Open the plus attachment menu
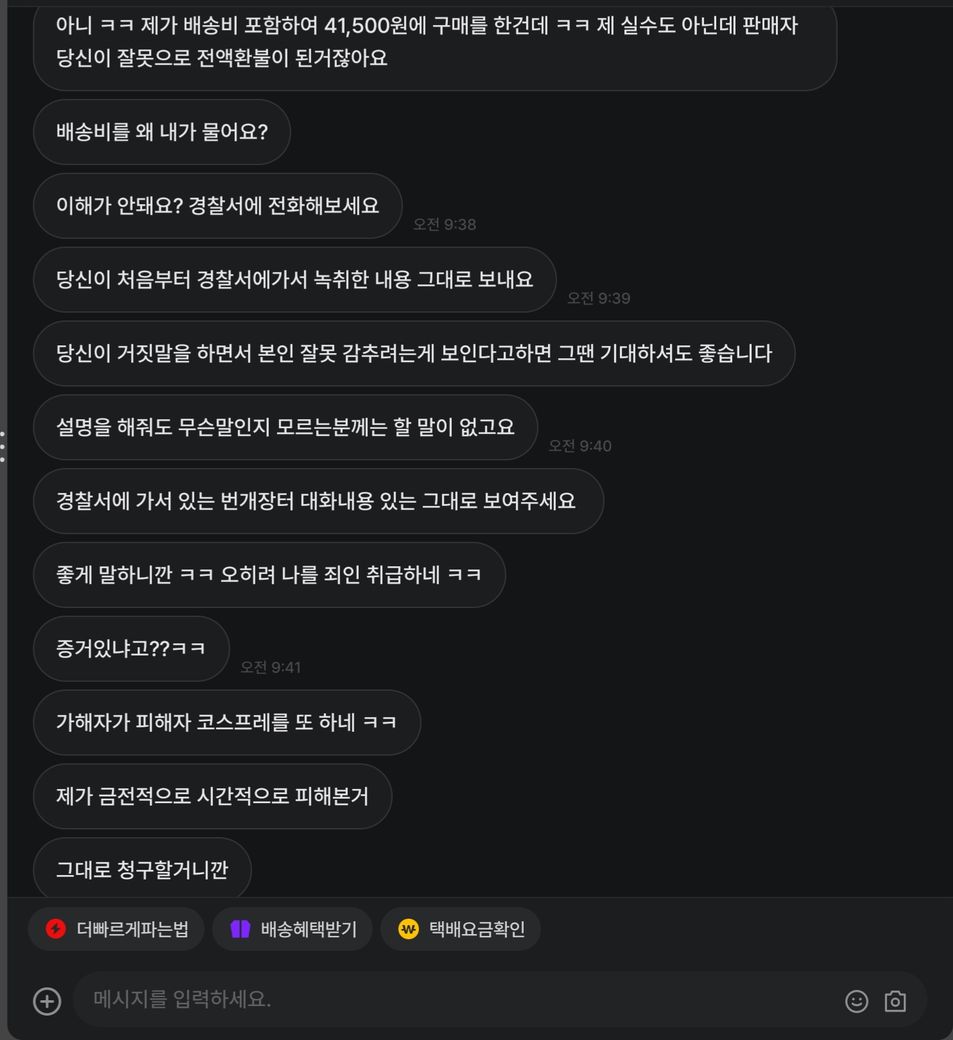The height and width of the screenshot is (1040, 953). tap(47, 1001)
